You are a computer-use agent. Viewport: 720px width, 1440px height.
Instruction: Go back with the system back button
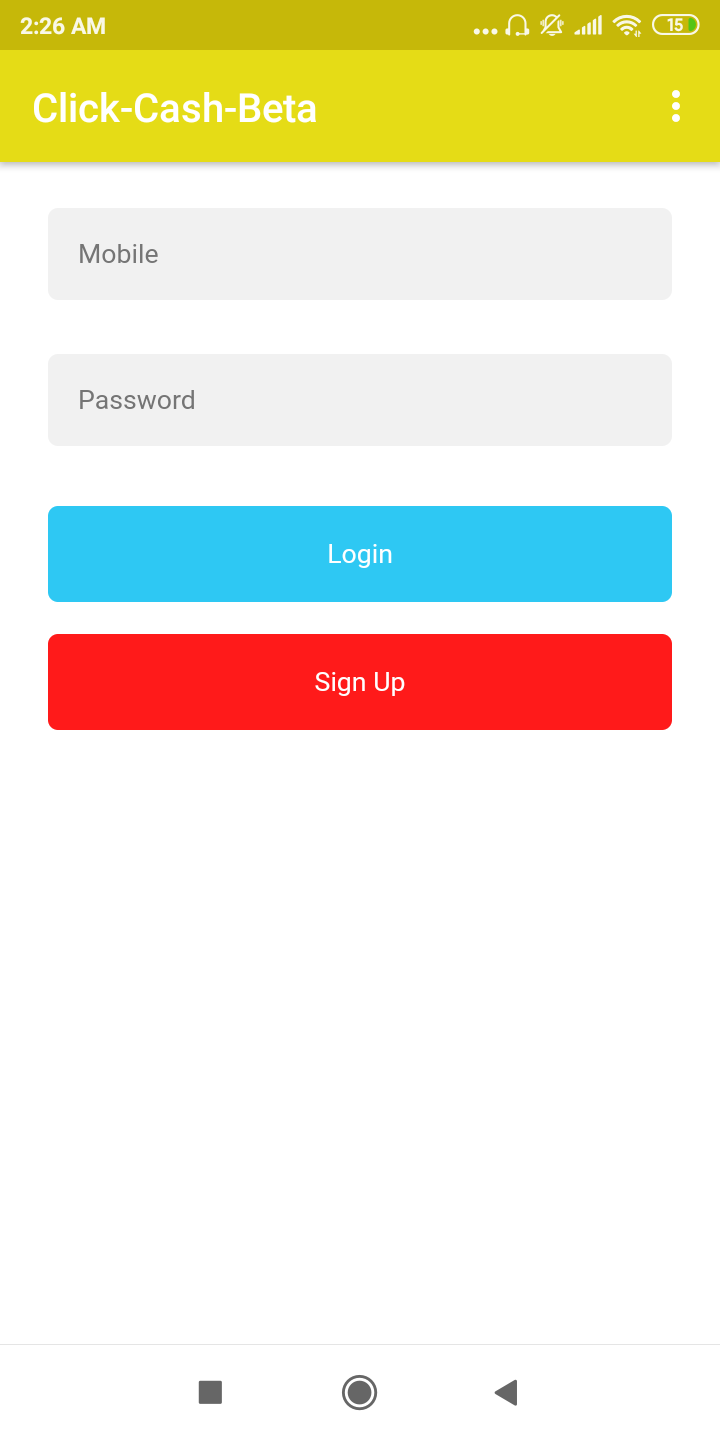(x=506, y=1392)
